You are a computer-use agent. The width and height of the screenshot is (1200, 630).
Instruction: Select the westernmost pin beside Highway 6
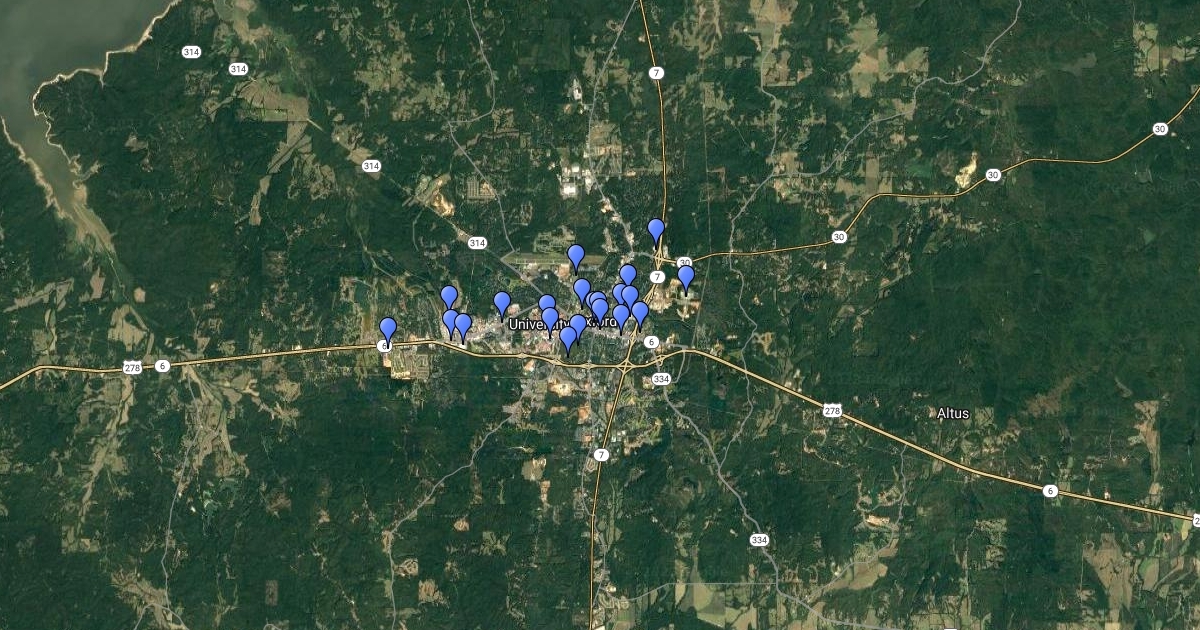click(x=388, y=329)
